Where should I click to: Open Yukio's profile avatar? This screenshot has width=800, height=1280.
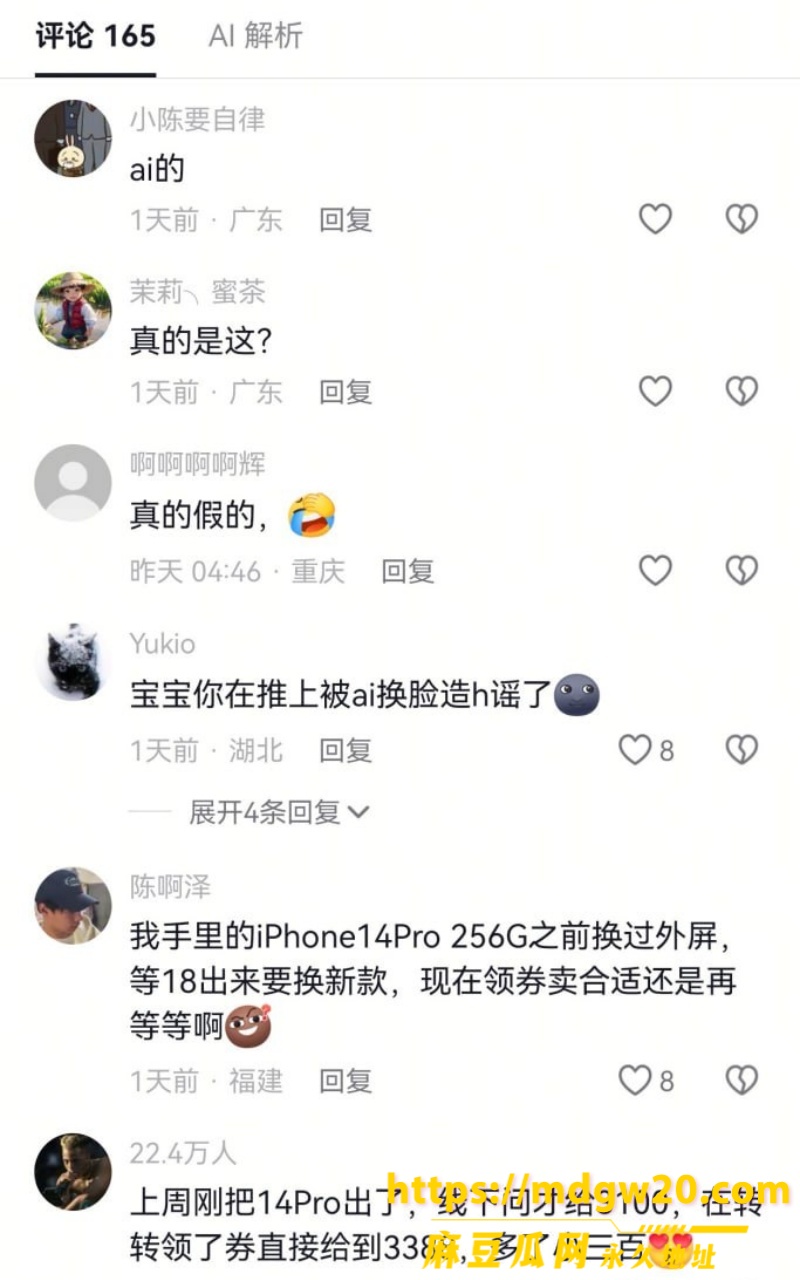click(73, 662)
